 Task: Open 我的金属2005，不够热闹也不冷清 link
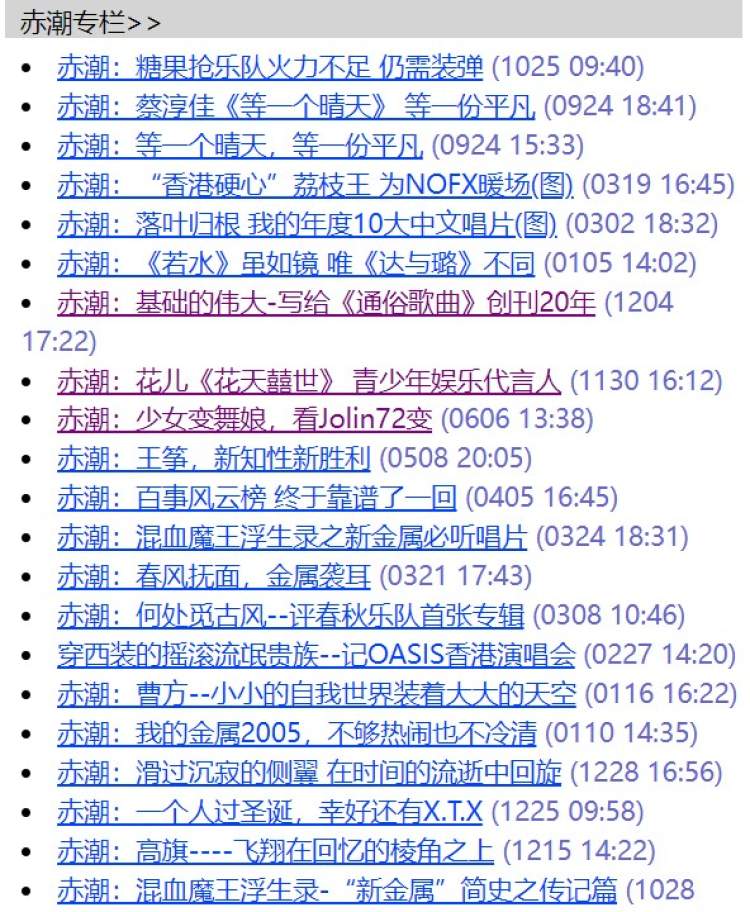(x=296, y=732)
